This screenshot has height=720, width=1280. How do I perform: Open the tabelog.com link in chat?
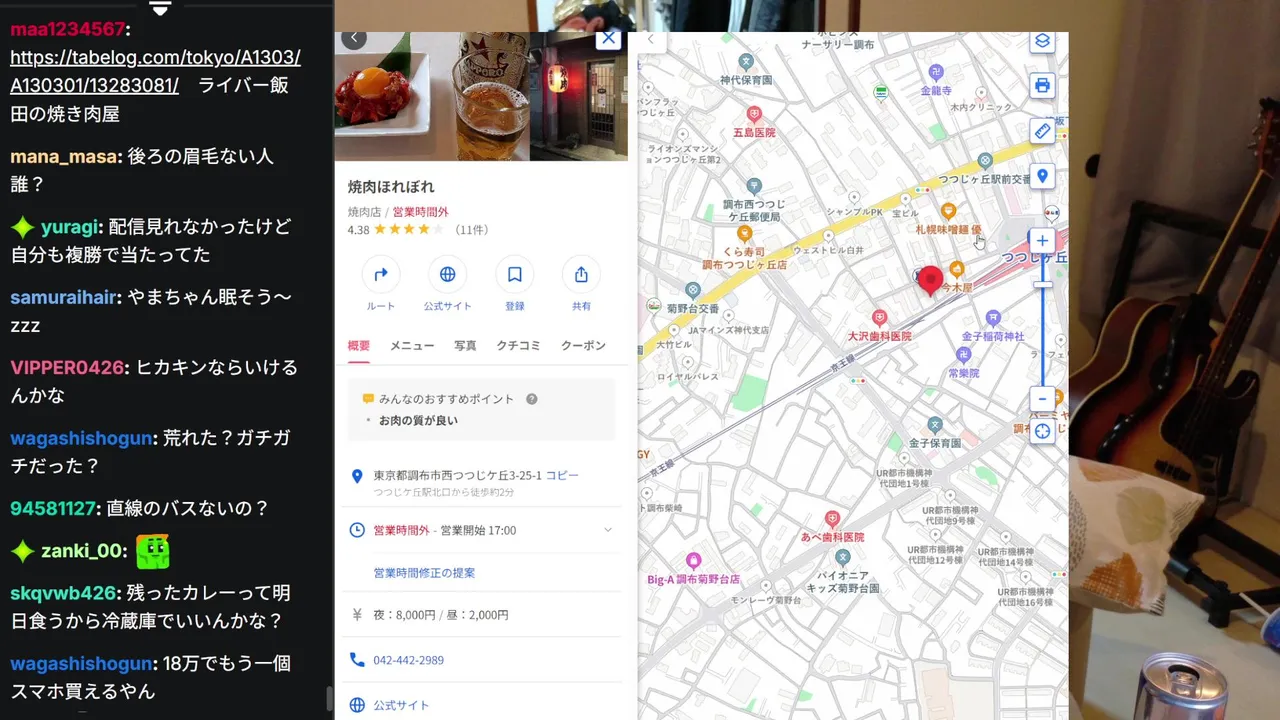click(x=155, y=71)
